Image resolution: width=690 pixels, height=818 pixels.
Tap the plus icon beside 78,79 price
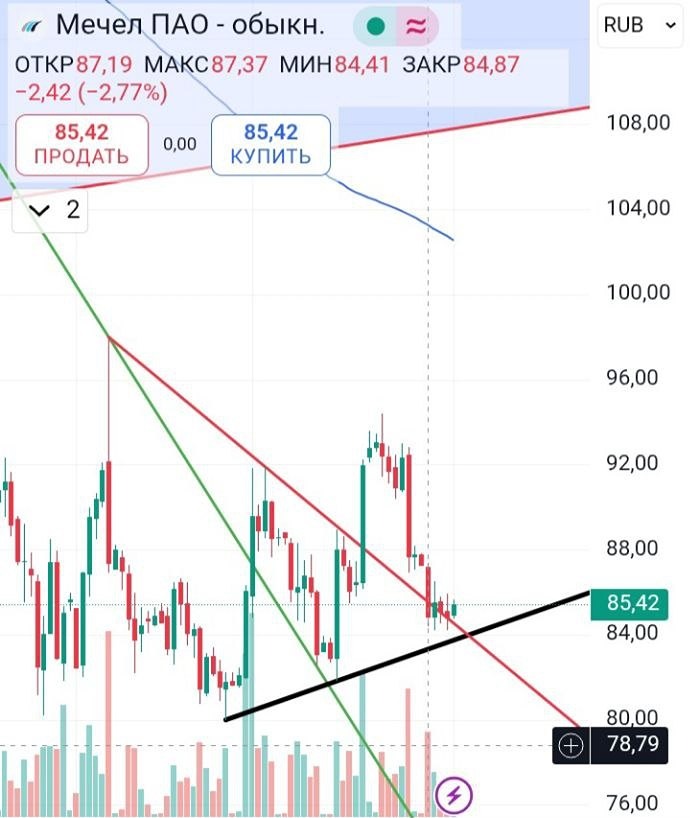[571, 745]
